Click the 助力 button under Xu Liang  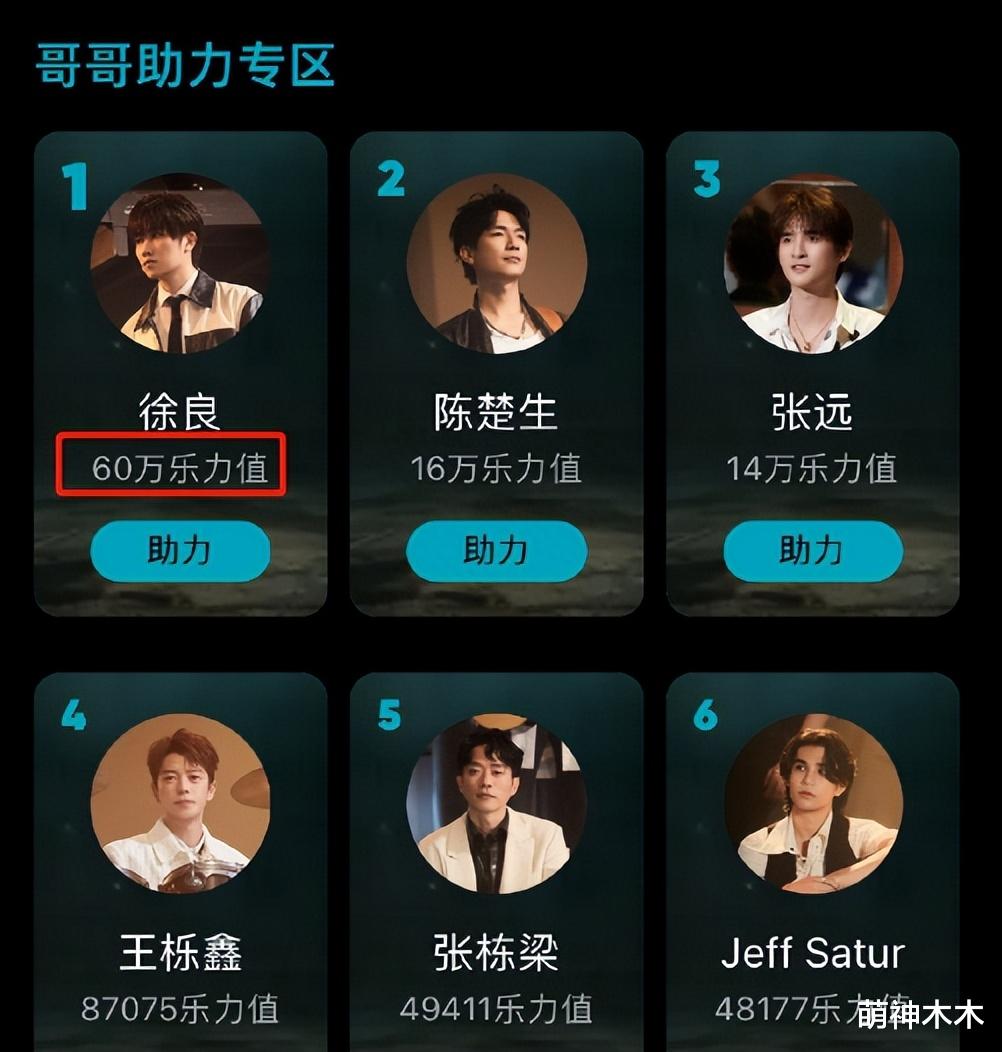click(x=178, y=549)
